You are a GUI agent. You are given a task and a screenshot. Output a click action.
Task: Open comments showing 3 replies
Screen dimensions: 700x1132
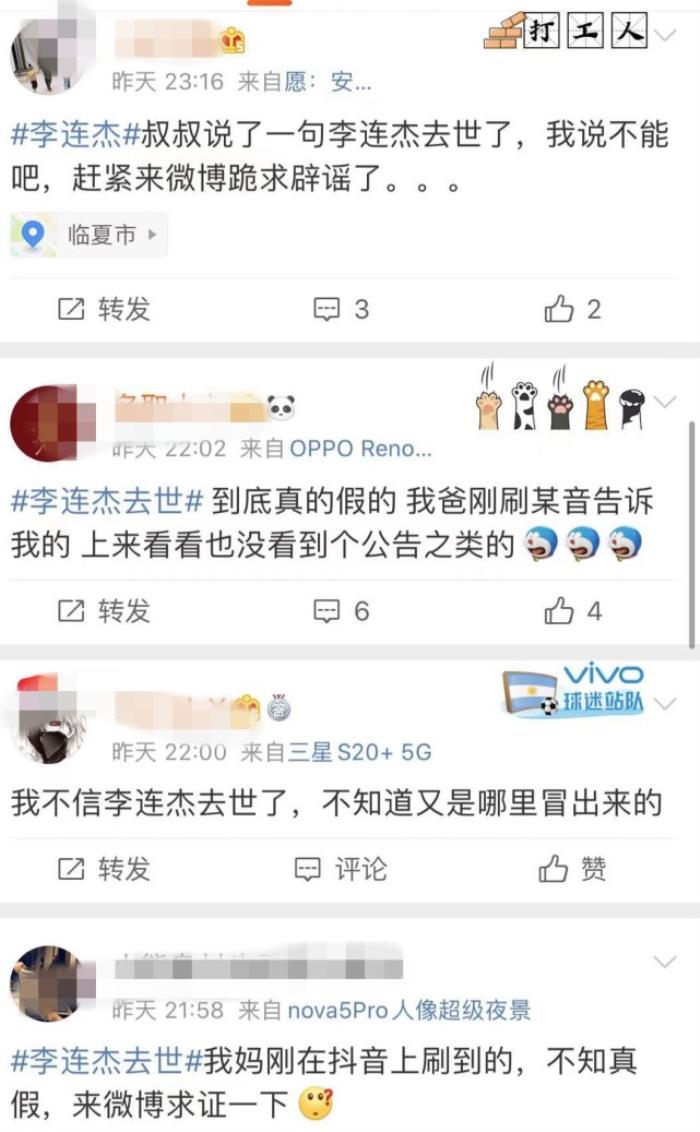pos(341,309)
